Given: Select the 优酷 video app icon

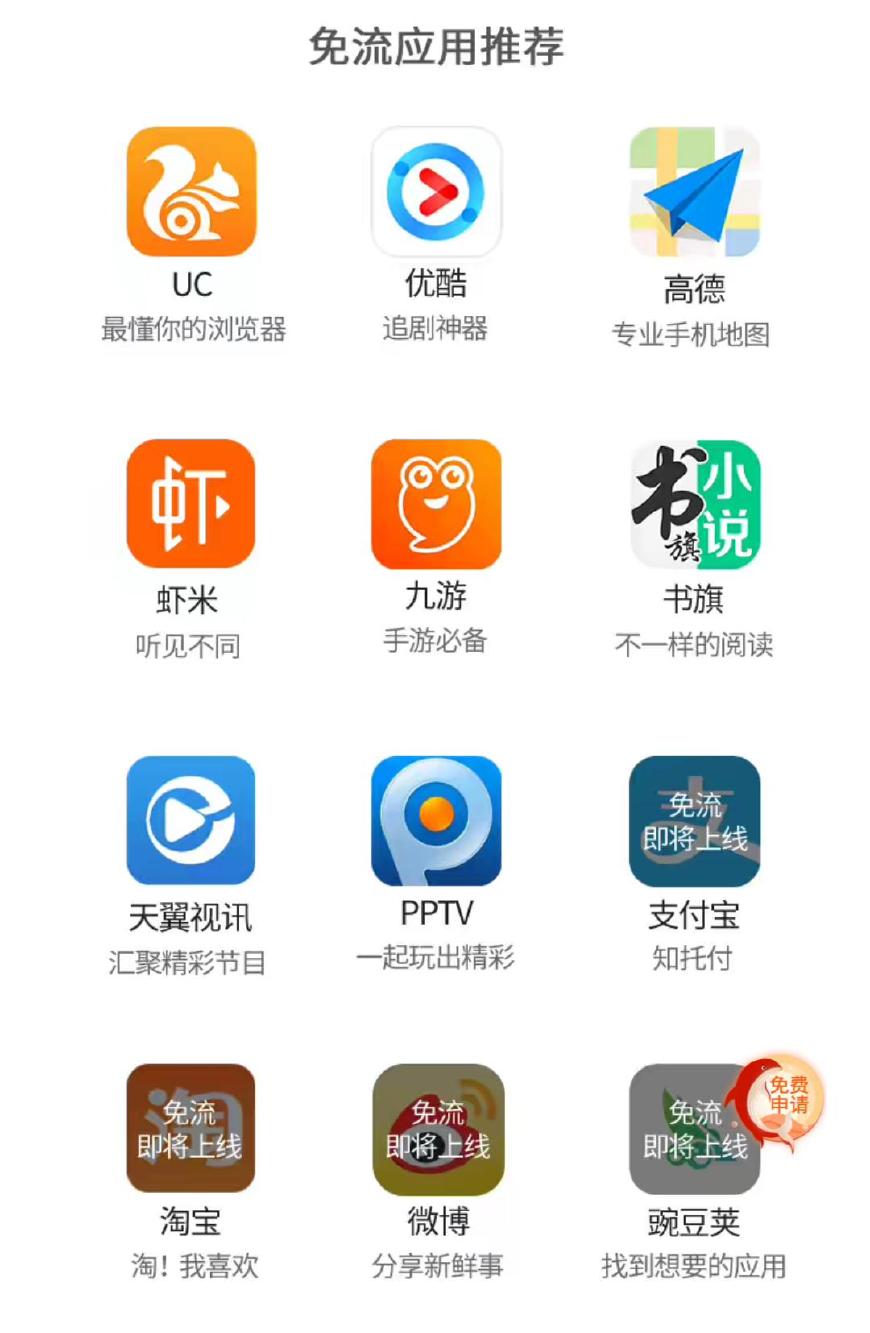Looking at the screenshot, I should coord(435,193).
